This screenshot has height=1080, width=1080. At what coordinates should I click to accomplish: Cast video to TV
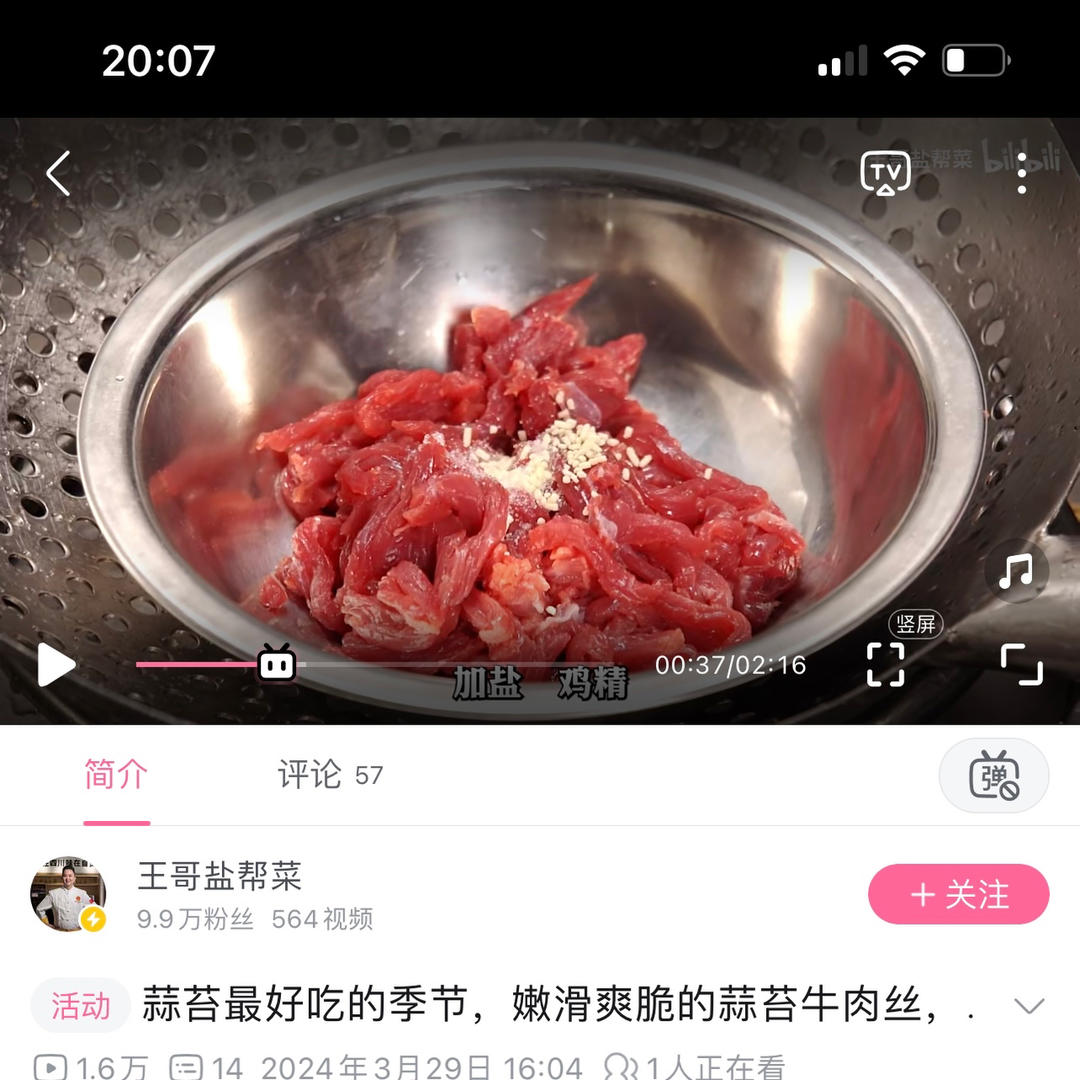tap(885, 173)
